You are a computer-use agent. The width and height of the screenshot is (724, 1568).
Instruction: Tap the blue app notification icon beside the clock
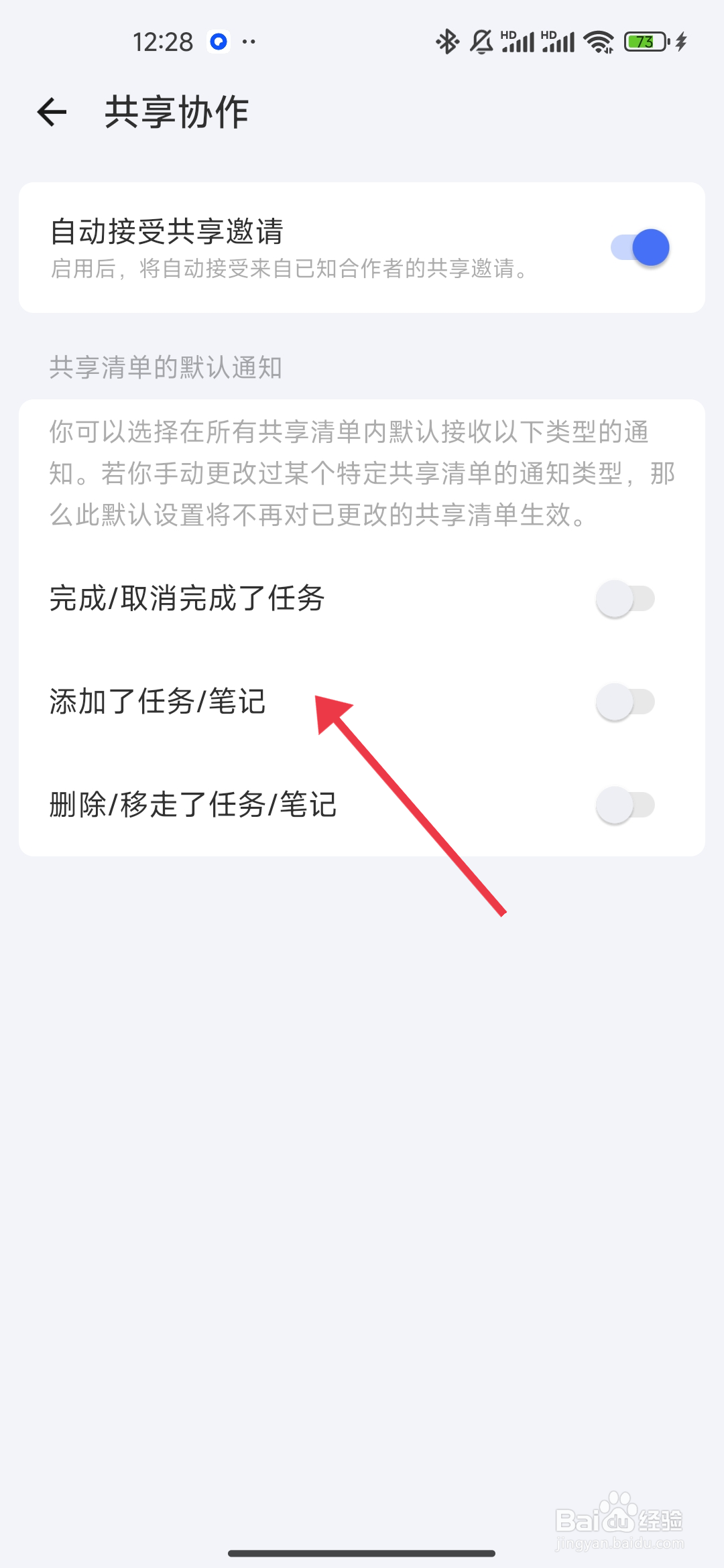point(217,42)
